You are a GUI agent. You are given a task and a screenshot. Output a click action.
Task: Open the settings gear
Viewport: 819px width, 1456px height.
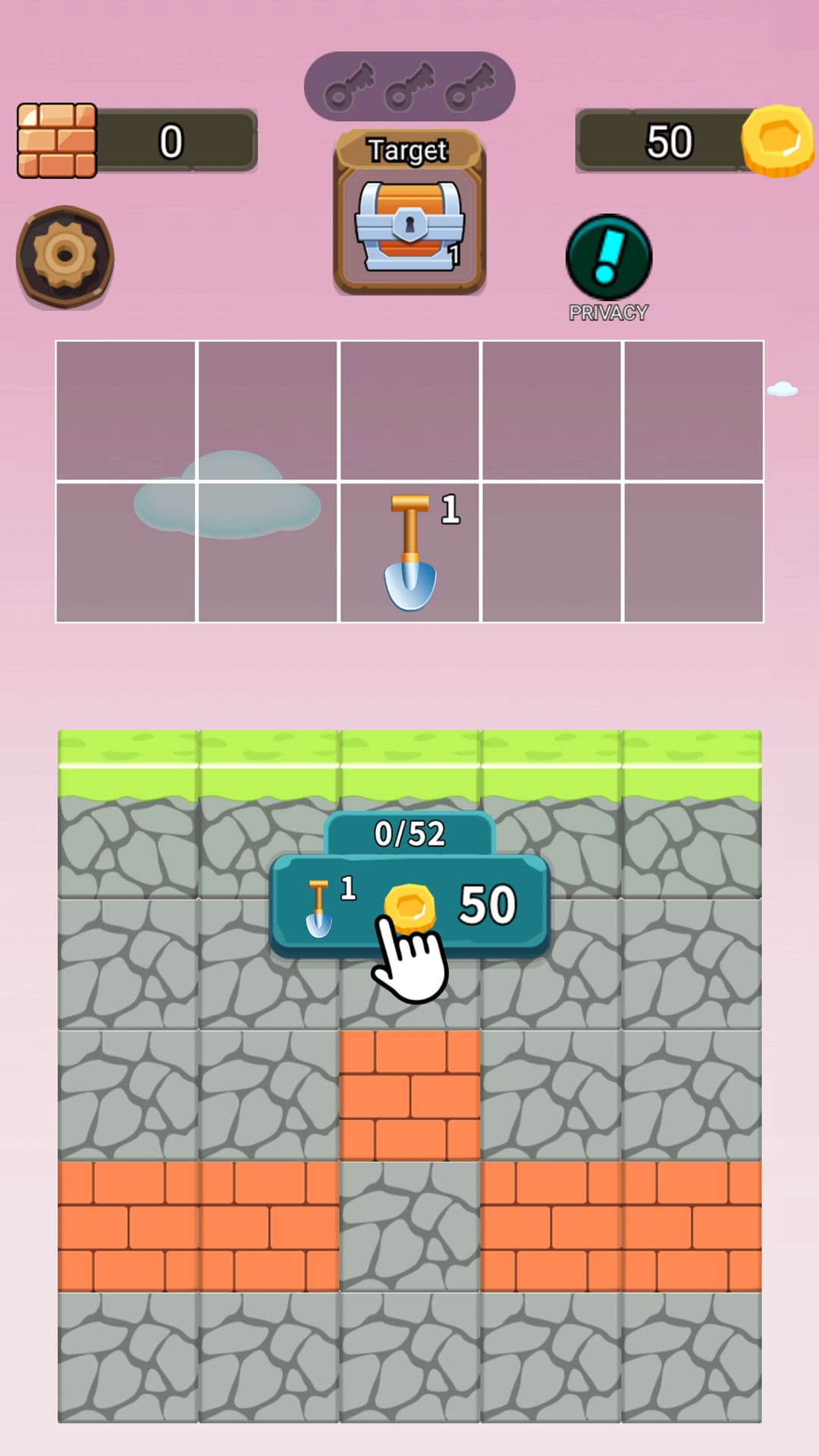[x=65, y=256]
